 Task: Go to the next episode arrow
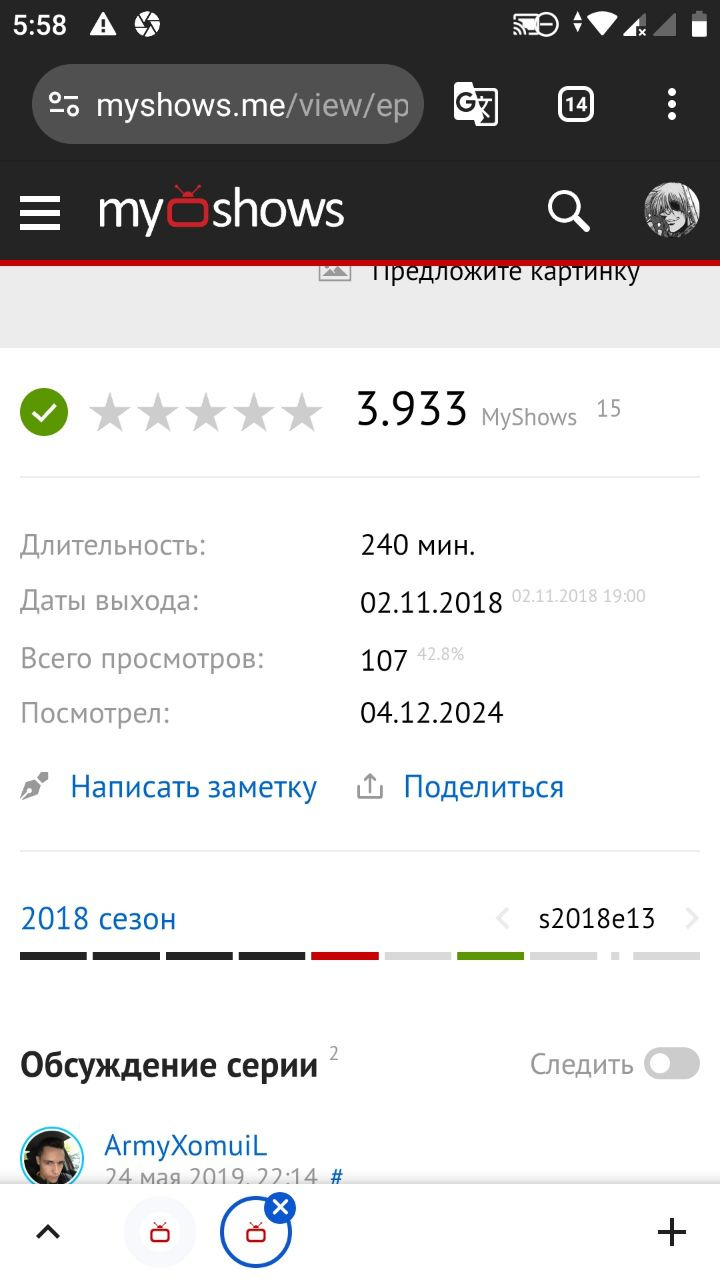point(691,919)
